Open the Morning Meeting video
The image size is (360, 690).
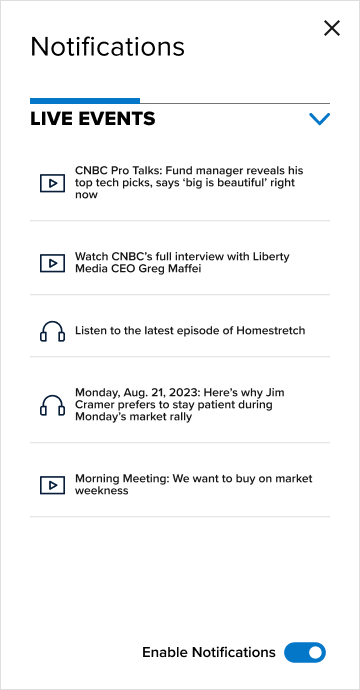click(180, 484)
